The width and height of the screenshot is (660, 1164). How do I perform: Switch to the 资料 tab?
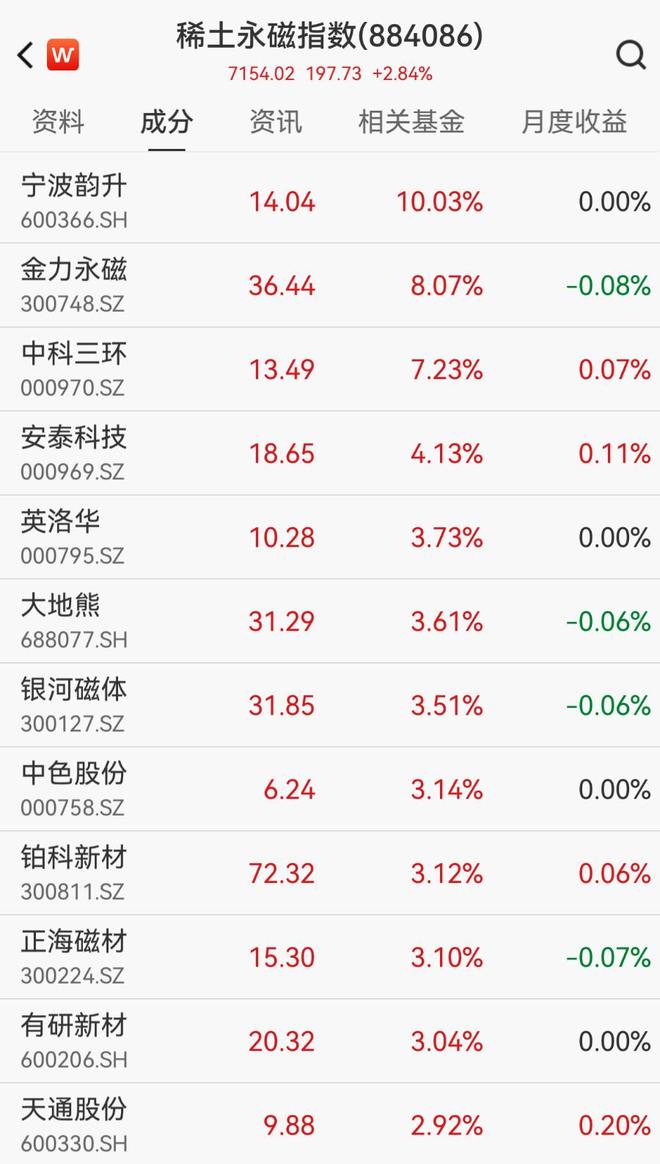[x=58, y=122]
